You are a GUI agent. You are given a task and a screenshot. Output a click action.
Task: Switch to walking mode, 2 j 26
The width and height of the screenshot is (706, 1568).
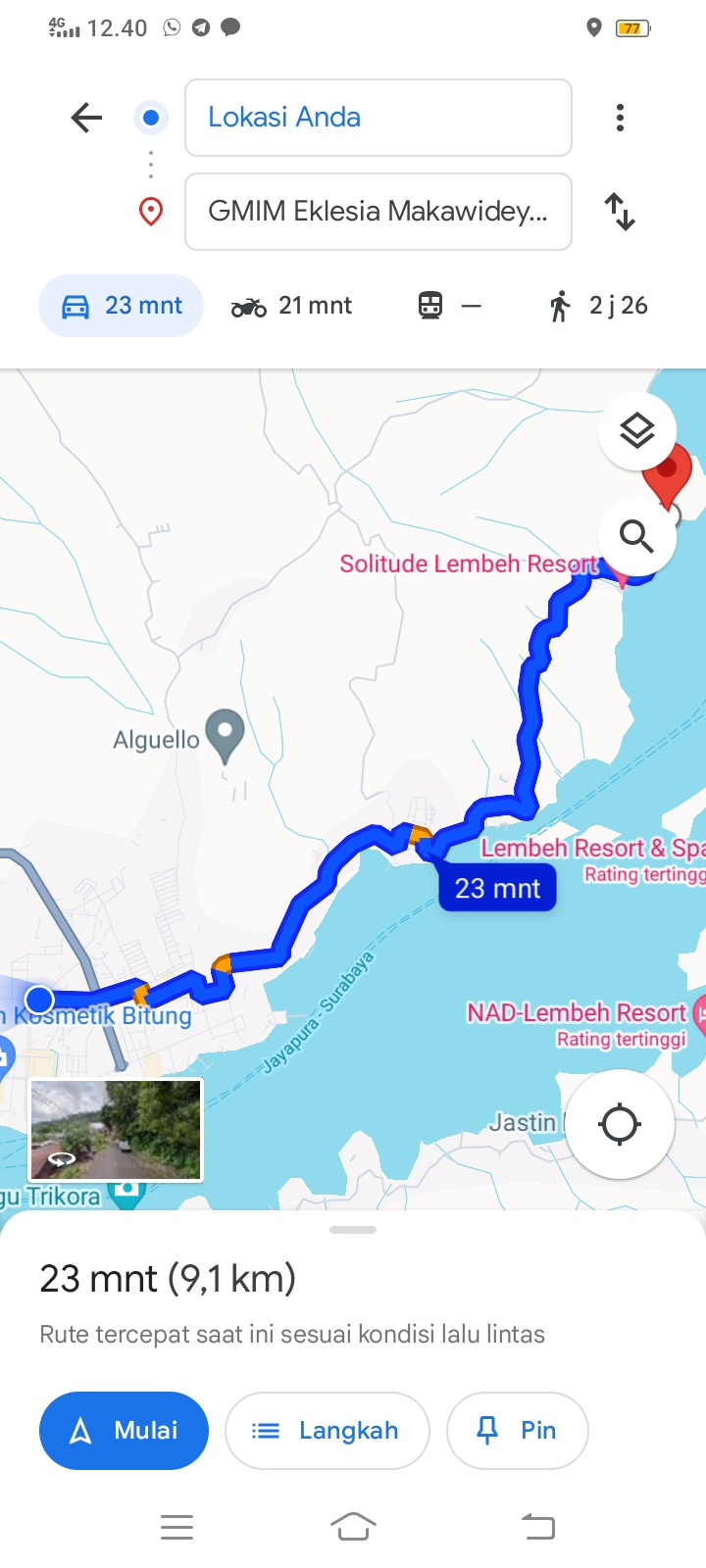(x=598, y=306)
